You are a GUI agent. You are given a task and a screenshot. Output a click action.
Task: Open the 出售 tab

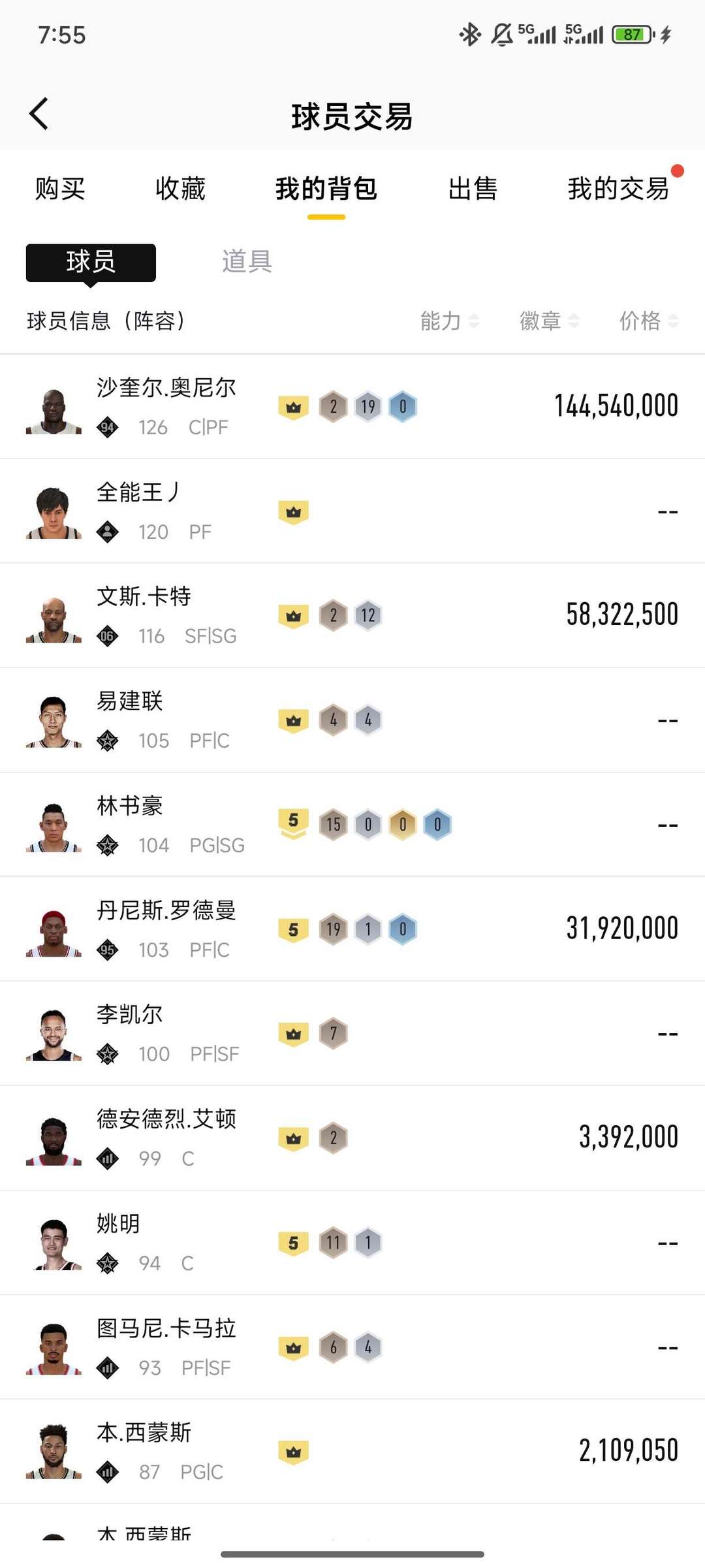pos(473,189)
